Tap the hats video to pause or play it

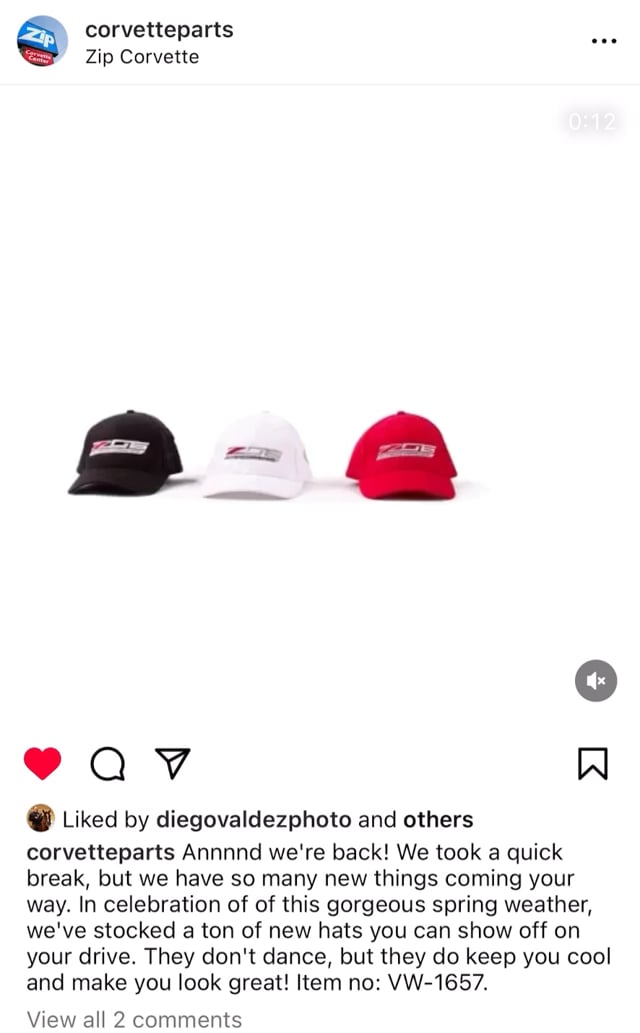(x=320, y=400)
